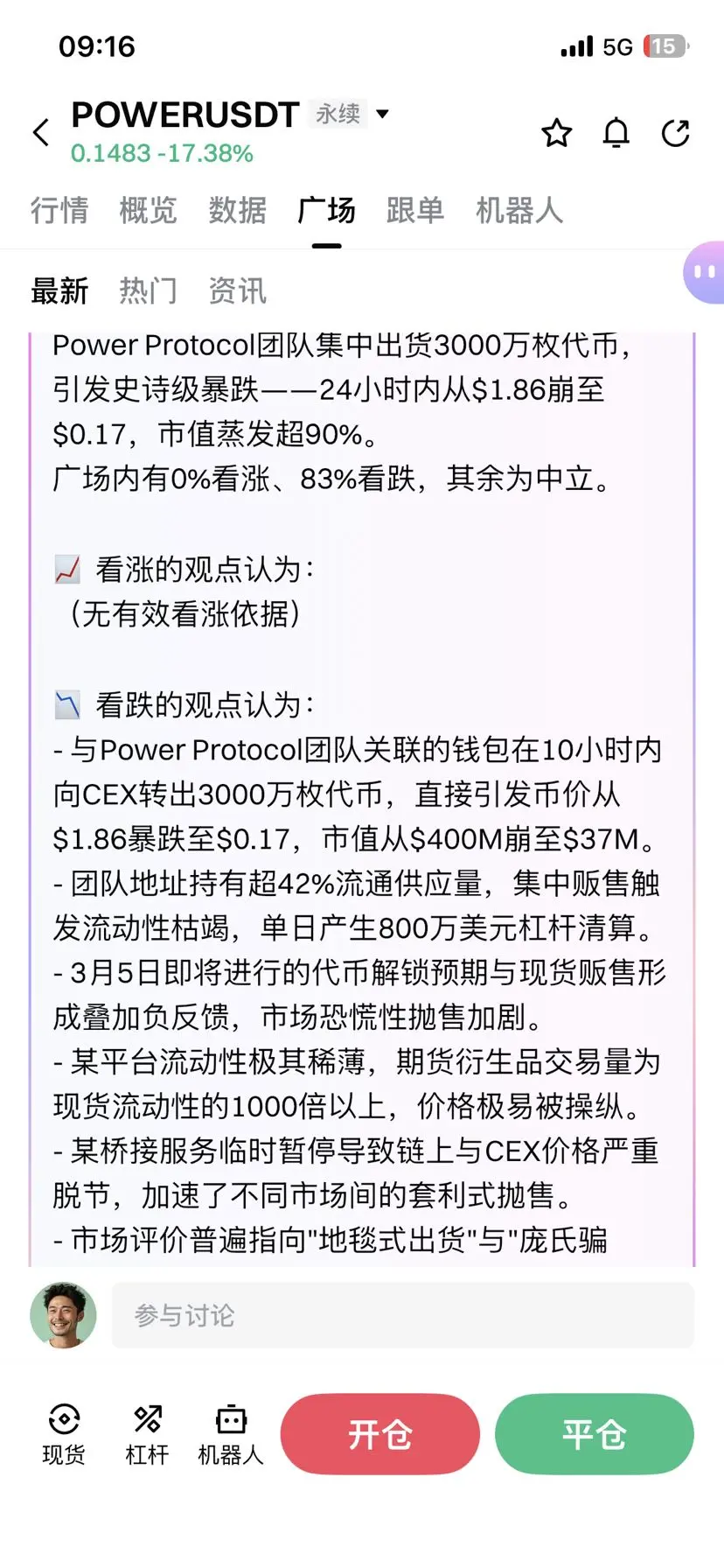Switch to the 跟单 tab

click(415, 210)
